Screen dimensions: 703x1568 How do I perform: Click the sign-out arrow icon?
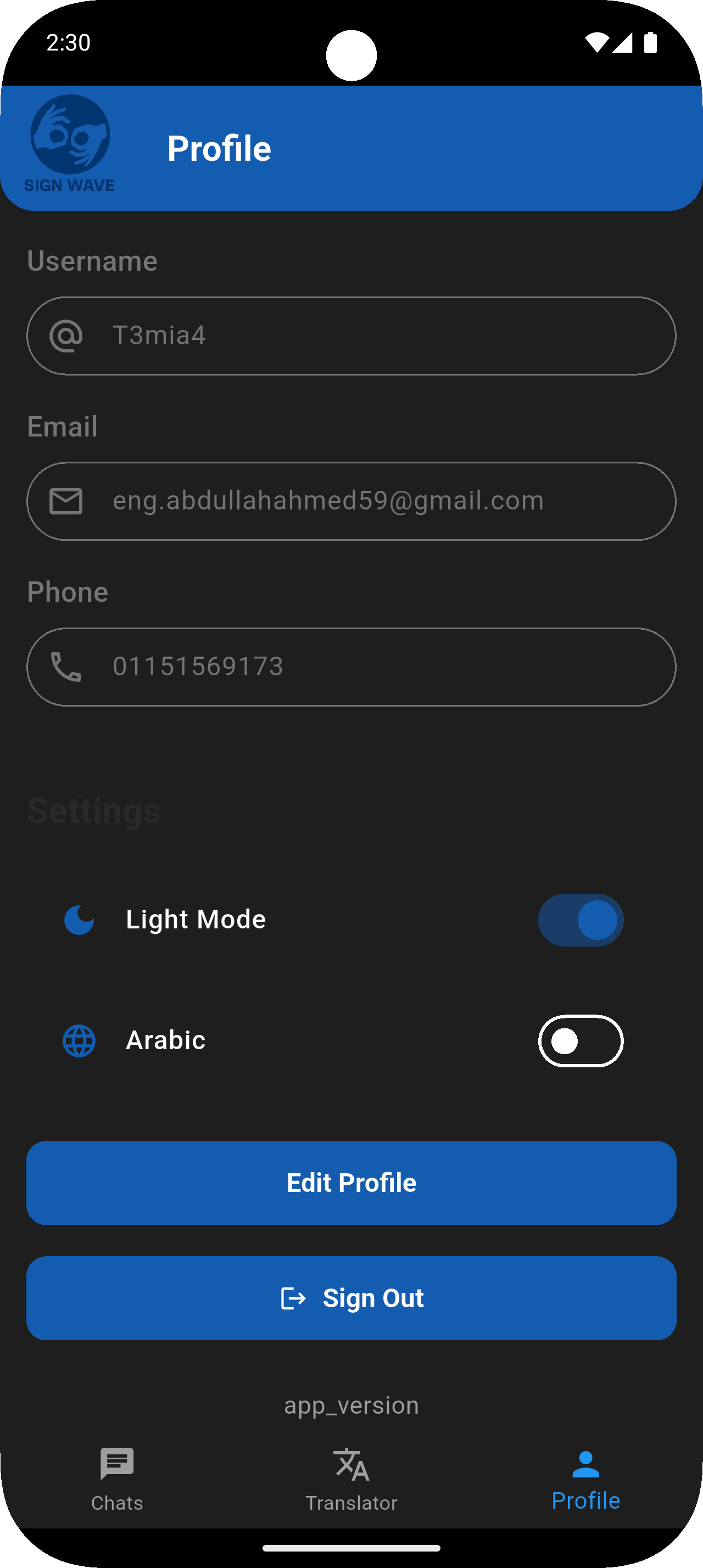[293, 1298]
